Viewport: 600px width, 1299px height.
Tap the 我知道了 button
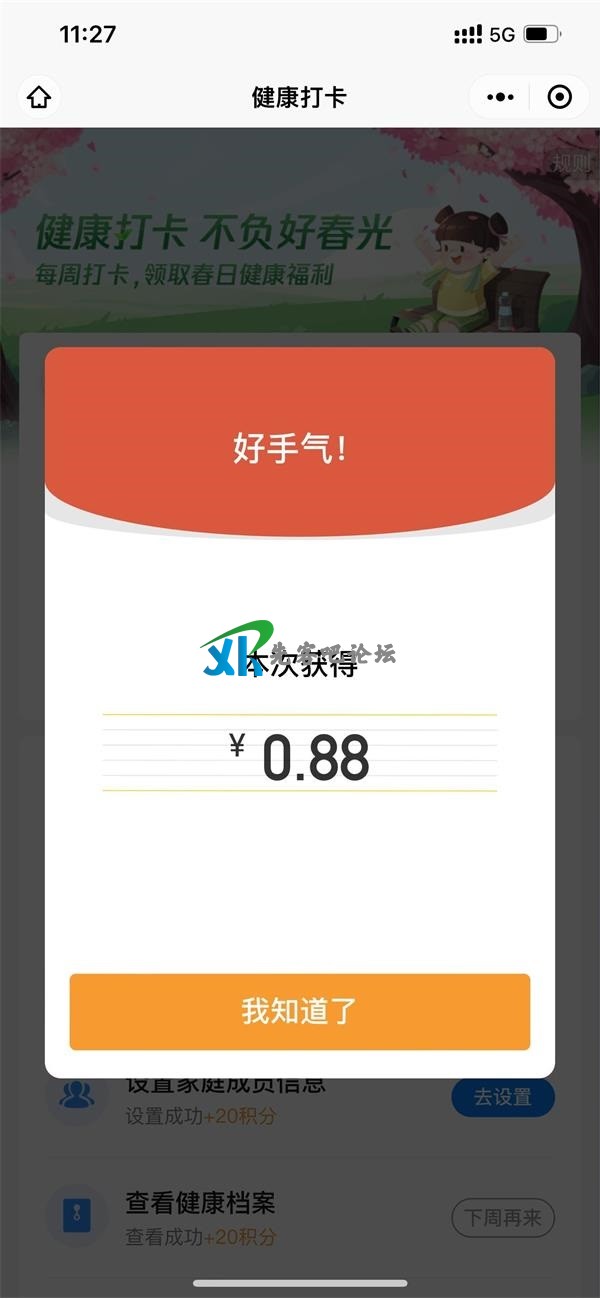299,1011
